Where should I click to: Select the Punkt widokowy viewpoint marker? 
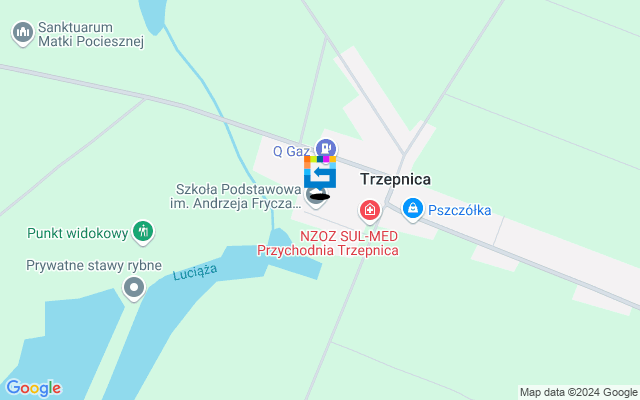click(143, 232)
